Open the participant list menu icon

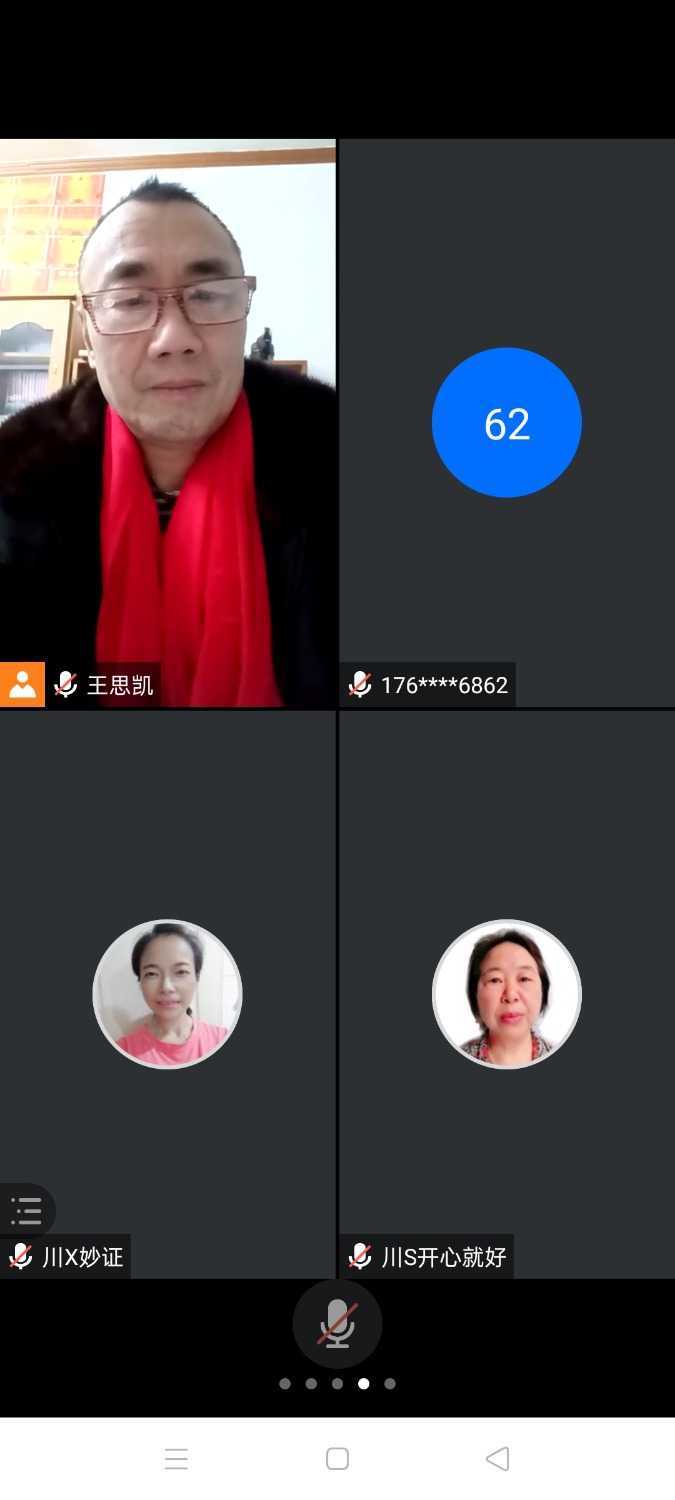(x=26, y=1211)
